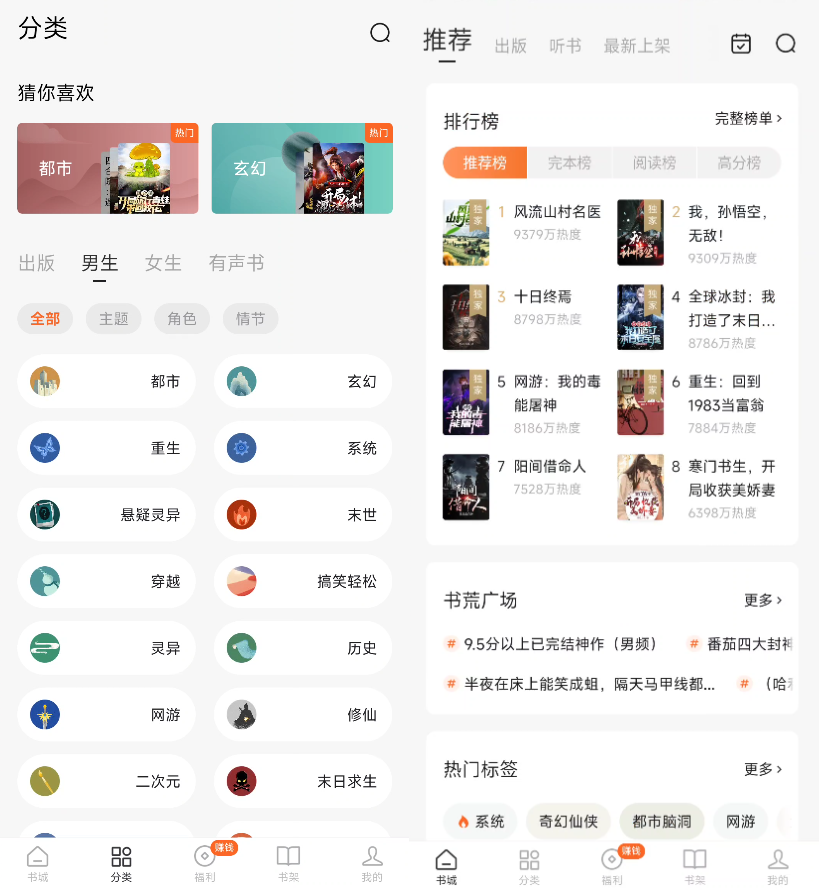Switch to the 听书 top tab
819x890 pixels.
tap(565, 46)
